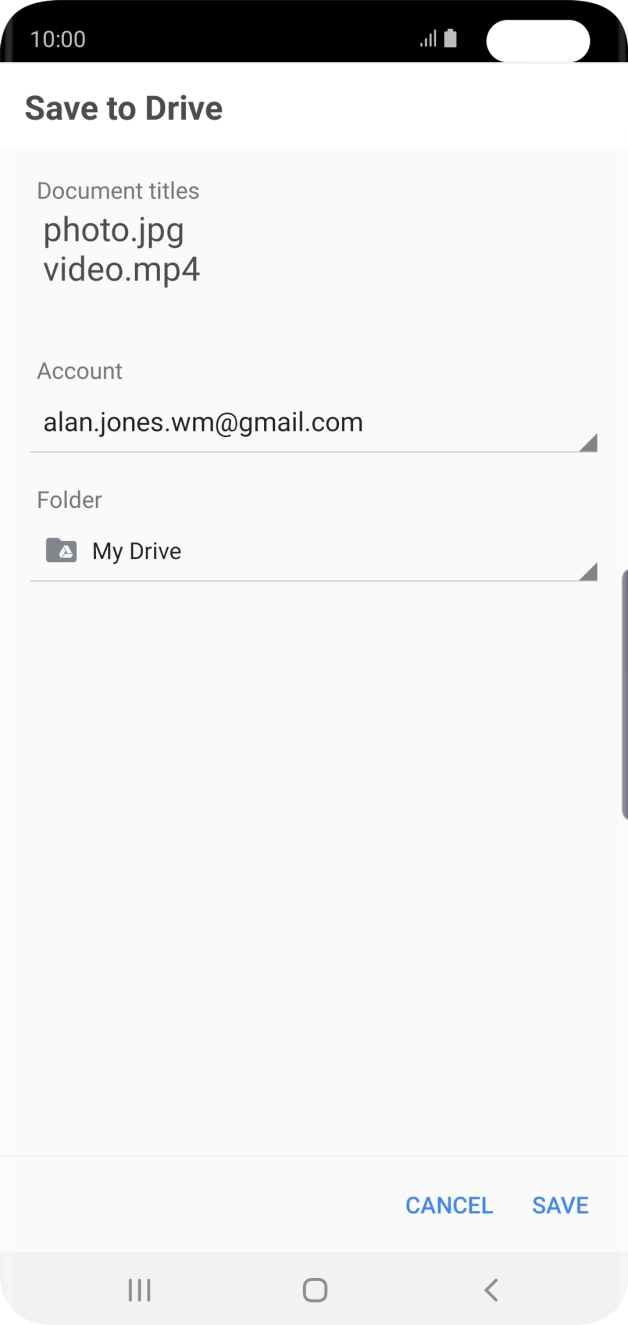
Task: Cancel saving to Drive
Action: 449,1205
